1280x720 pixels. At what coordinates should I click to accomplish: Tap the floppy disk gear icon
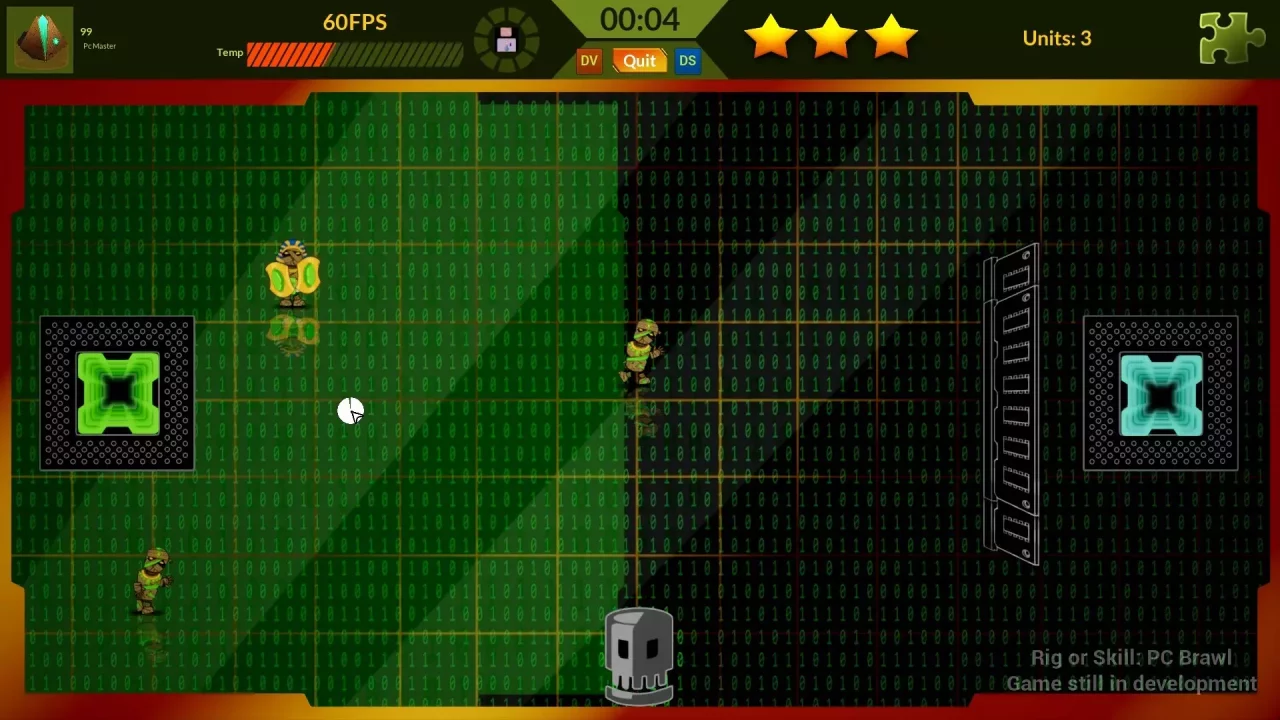point(506,40)
